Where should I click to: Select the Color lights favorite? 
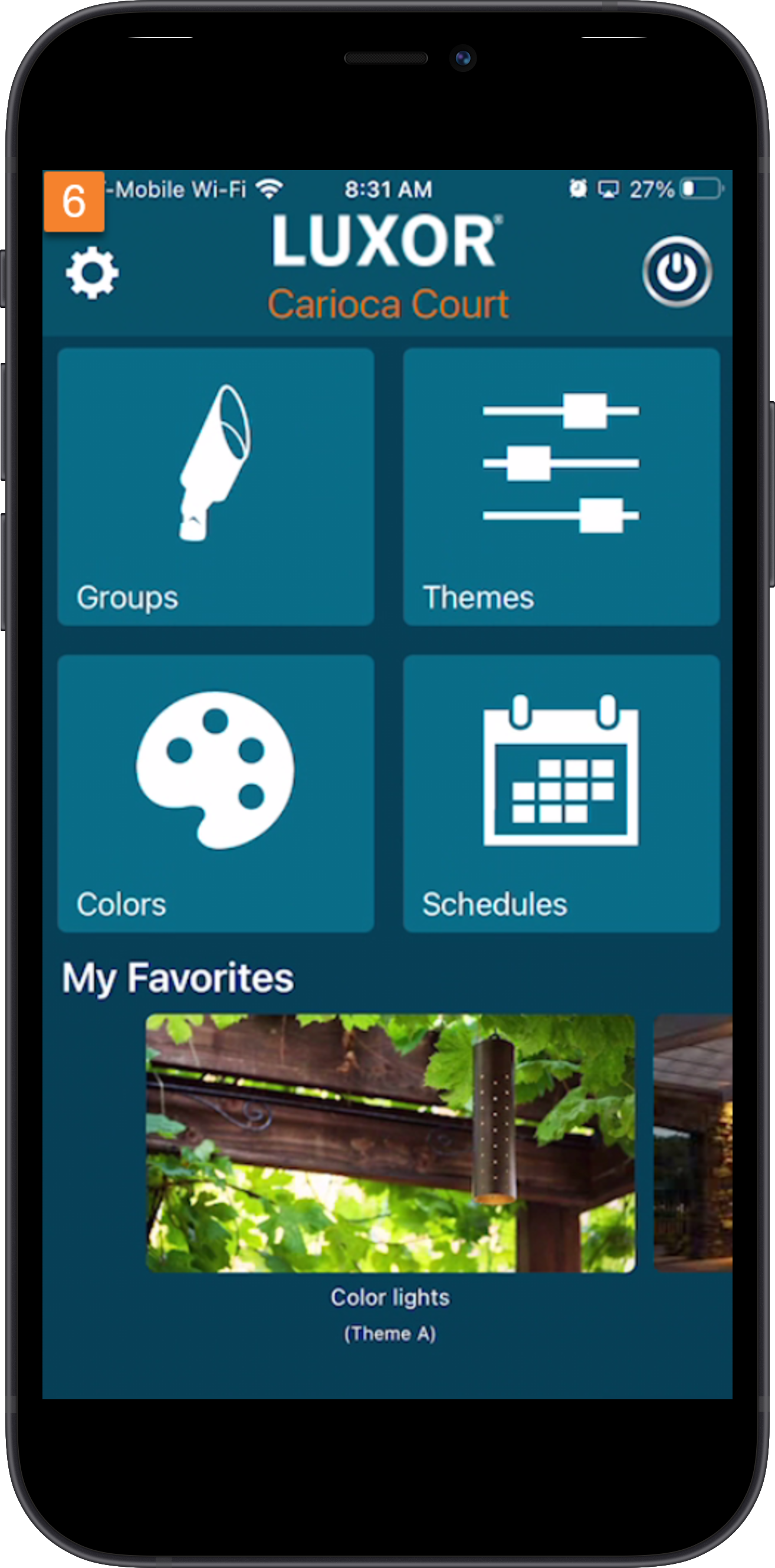point(390,1143)
